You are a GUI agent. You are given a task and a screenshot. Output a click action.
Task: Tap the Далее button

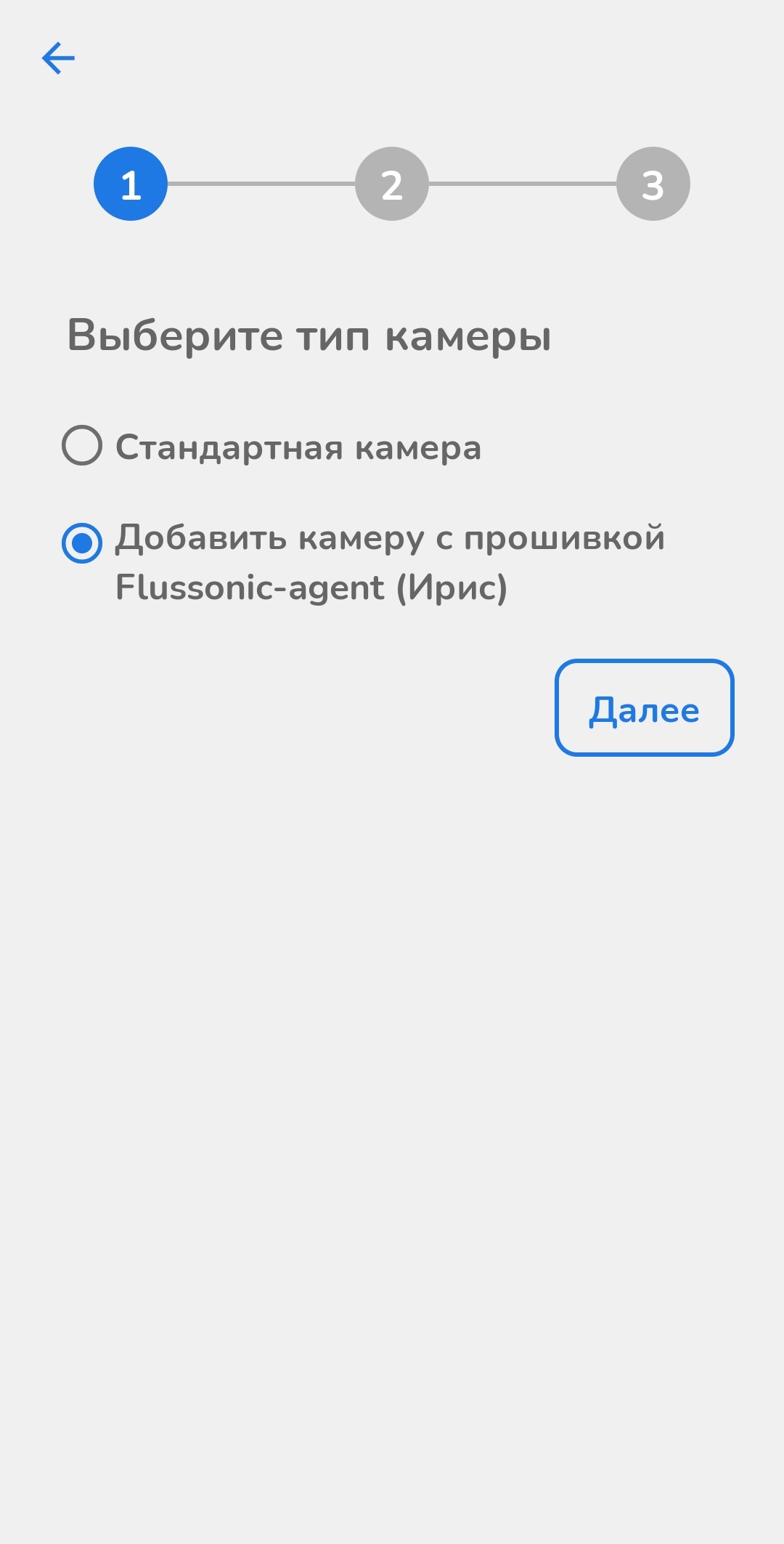[644, 707]
